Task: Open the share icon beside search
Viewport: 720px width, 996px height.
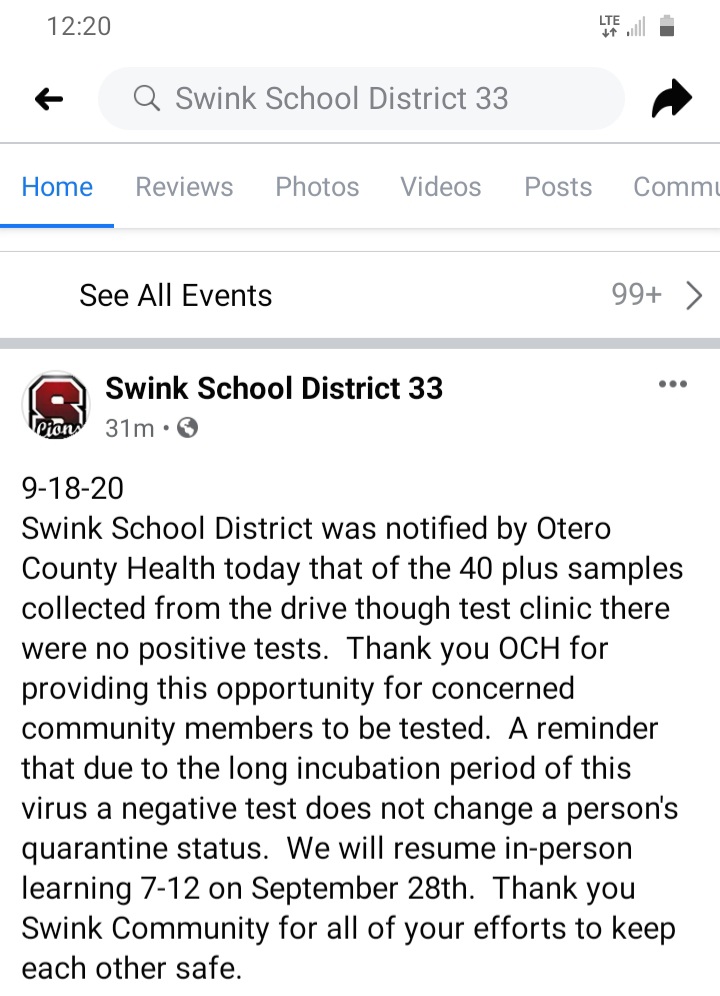Action: point(672,98)
